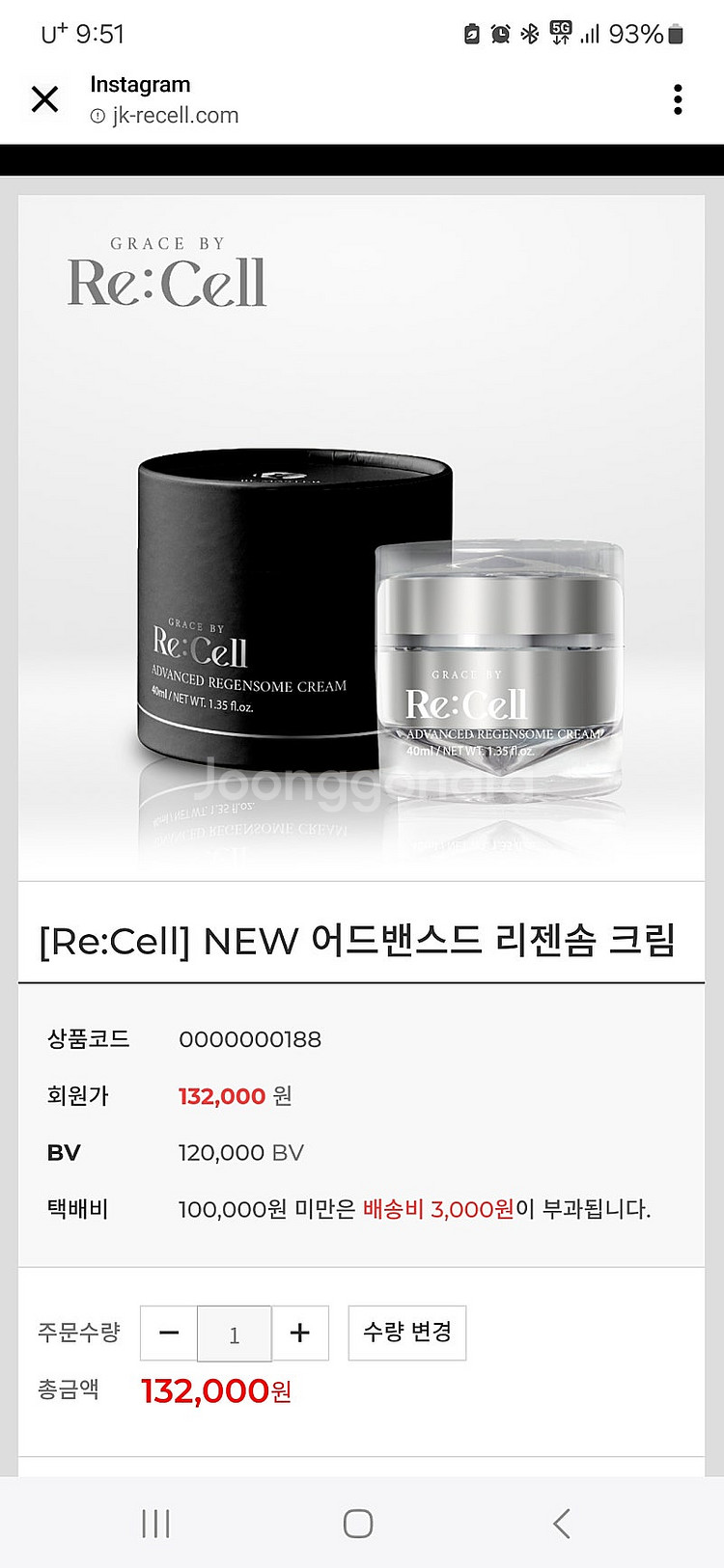Increase order quantity with plus button
Viewport: 724px width, 1568px height.
point(300,1334)
